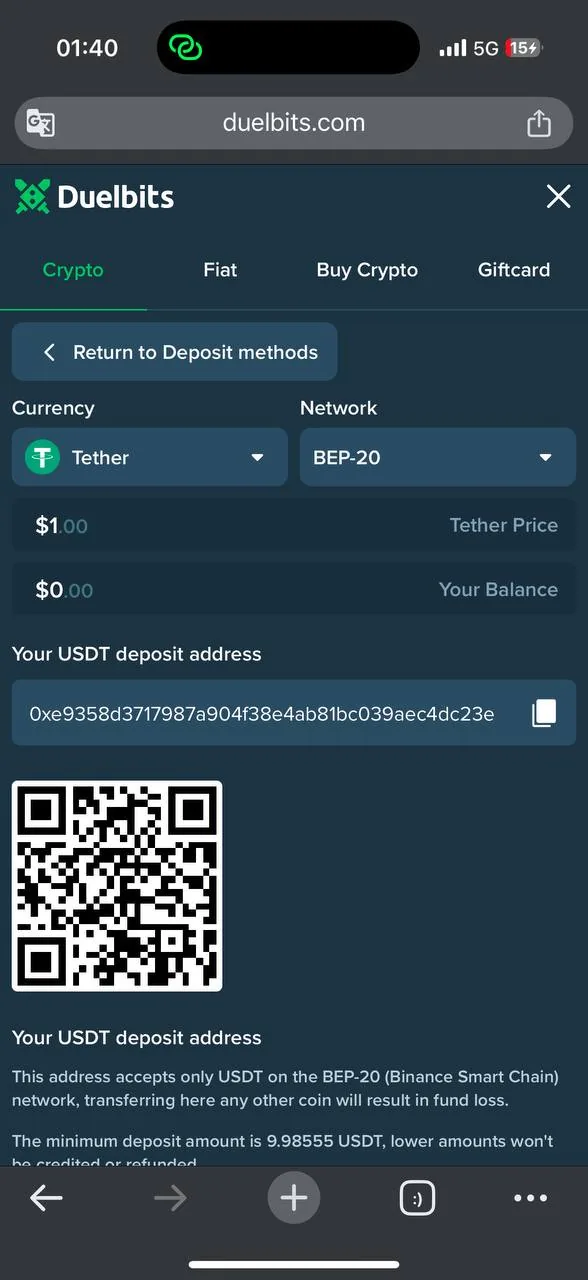Copy the USDT deposit address
This screenshot has width=588, height=1280.
pyautogui.click(x=544, y=713)
